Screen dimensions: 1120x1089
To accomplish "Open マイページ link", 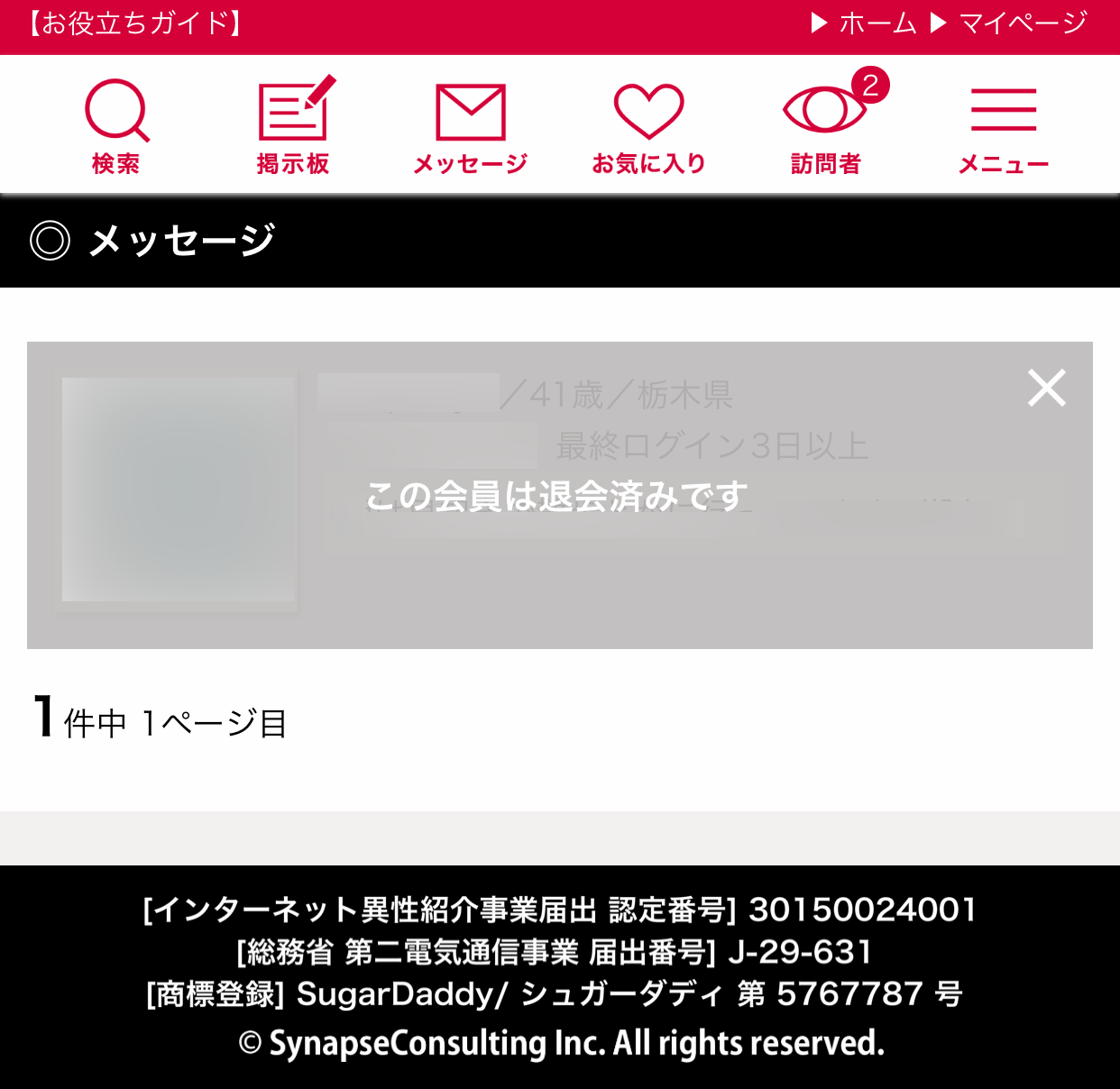I will [1010, 23].
